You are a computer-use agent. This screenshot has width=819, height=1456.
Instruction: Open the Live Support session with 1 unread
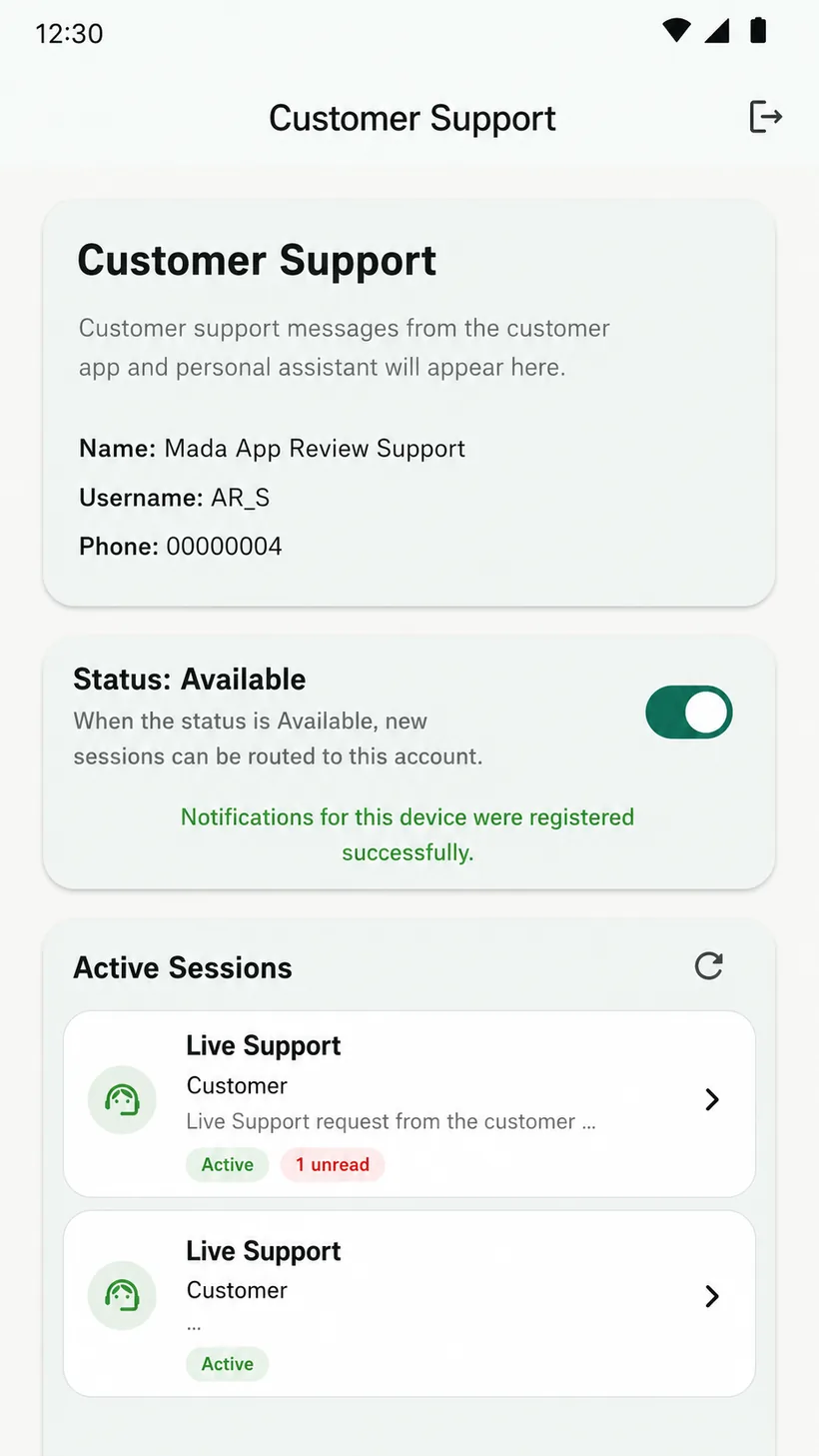pyautogui.click(x=409, y=1103)
